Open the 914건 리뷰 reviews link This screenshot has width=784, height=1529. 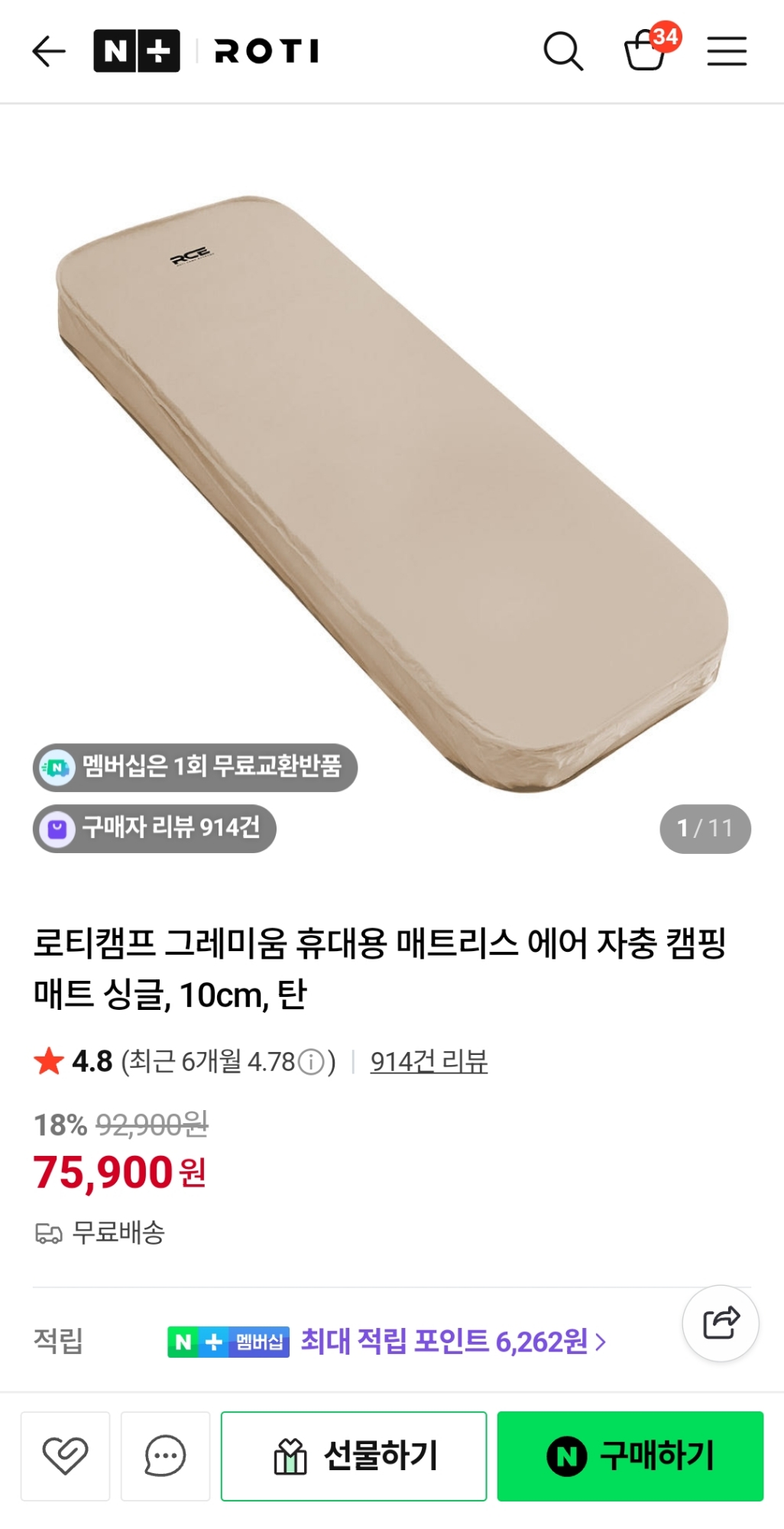coord(431,1061)
